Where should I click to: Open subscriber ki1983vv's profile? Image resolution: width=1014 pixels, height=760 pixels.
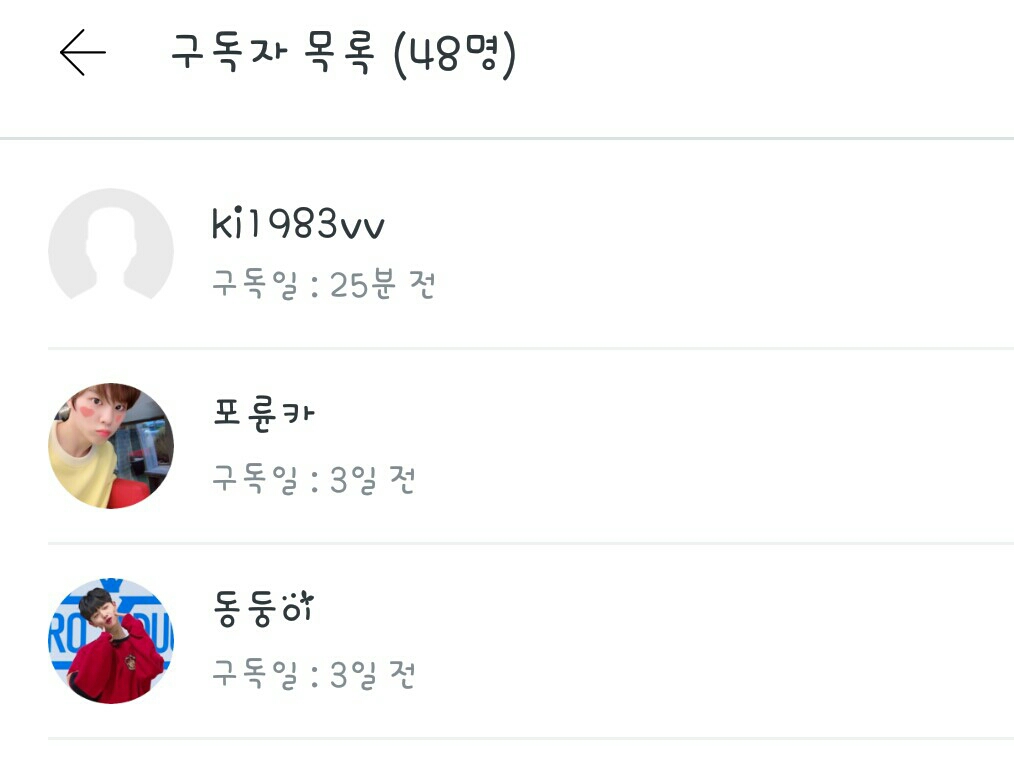[x=298, y=226]
